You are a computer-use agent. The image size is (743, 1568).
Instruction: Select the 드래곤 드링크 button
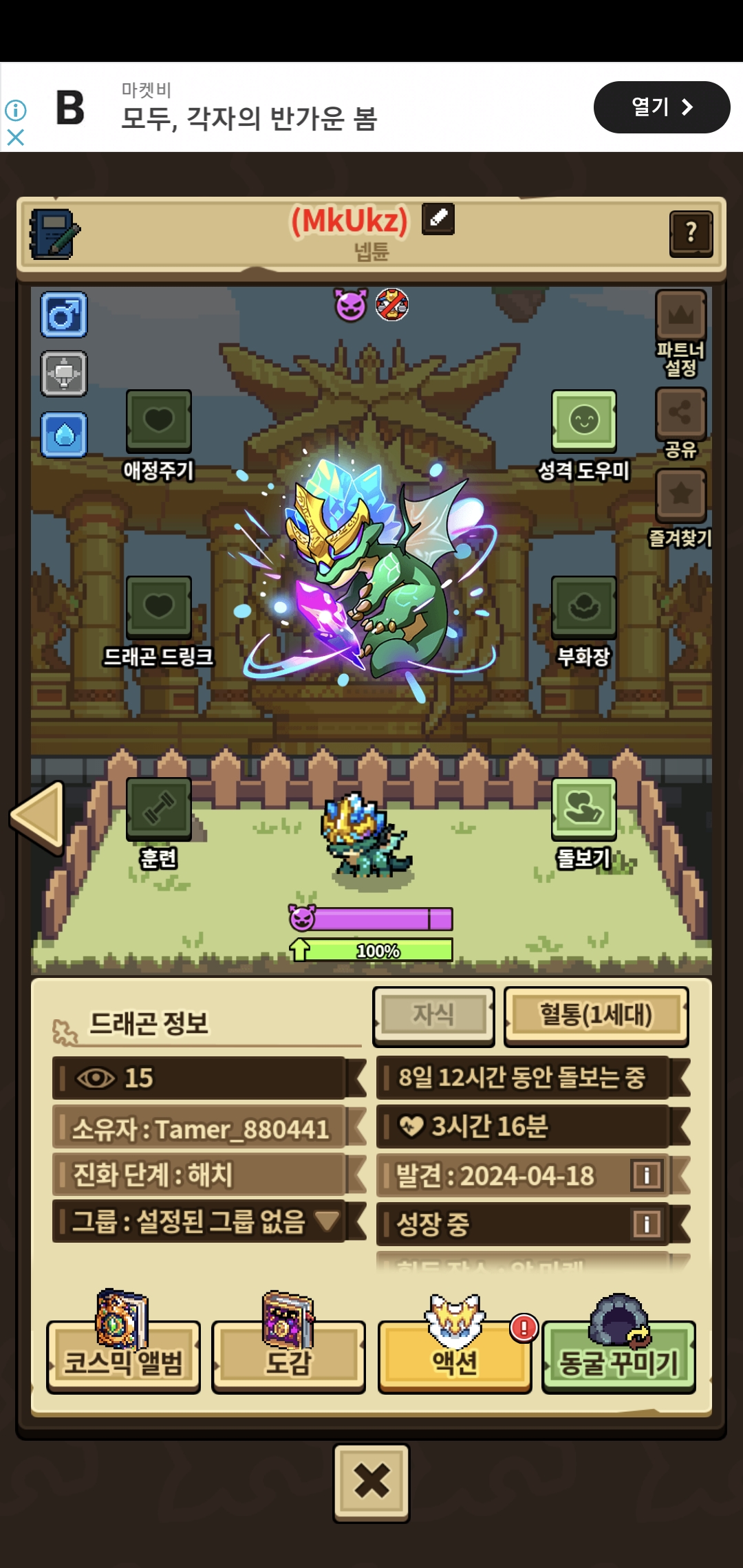158,608
